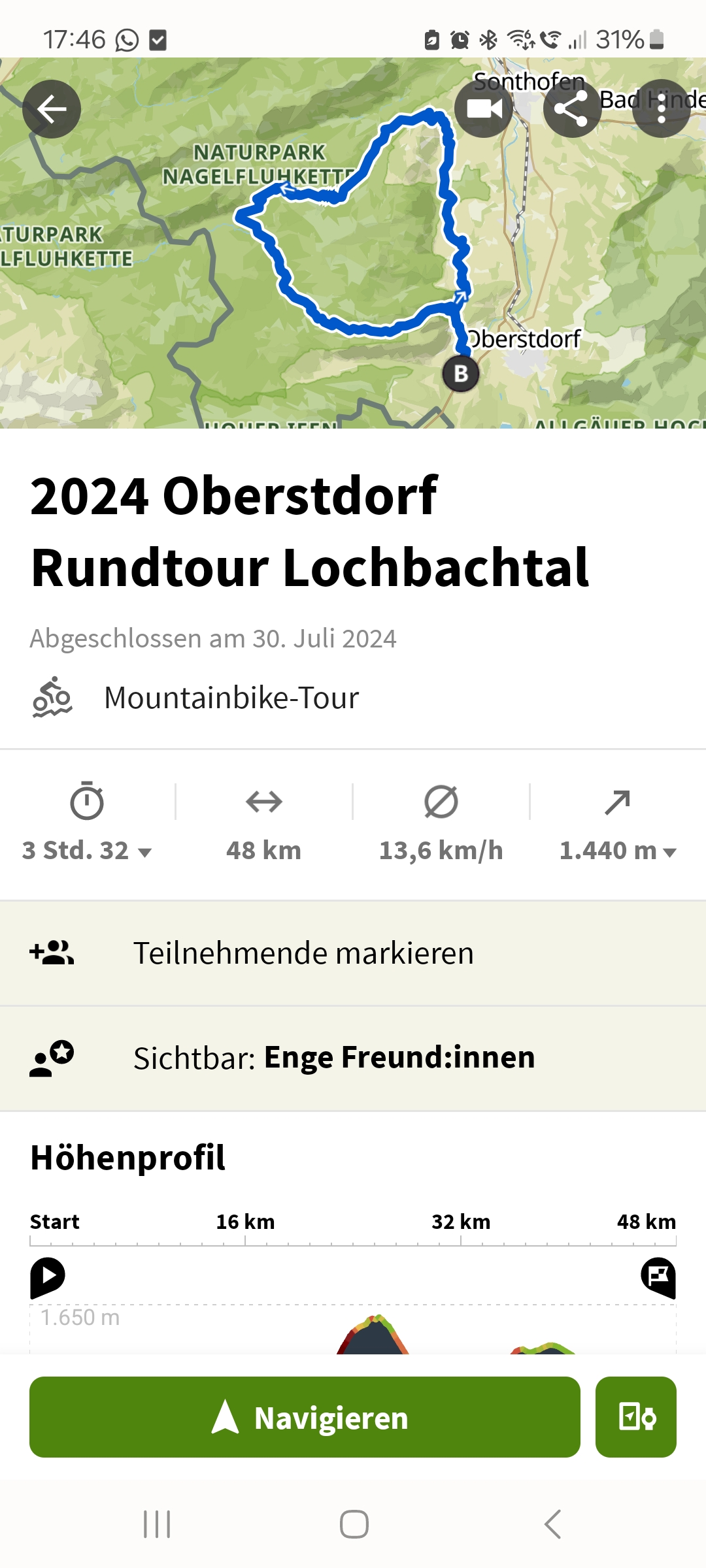The width and height of the screenshot is (706, 1568).
Task: Change visibility from Enge Freund:innen
Action: 353,1058
